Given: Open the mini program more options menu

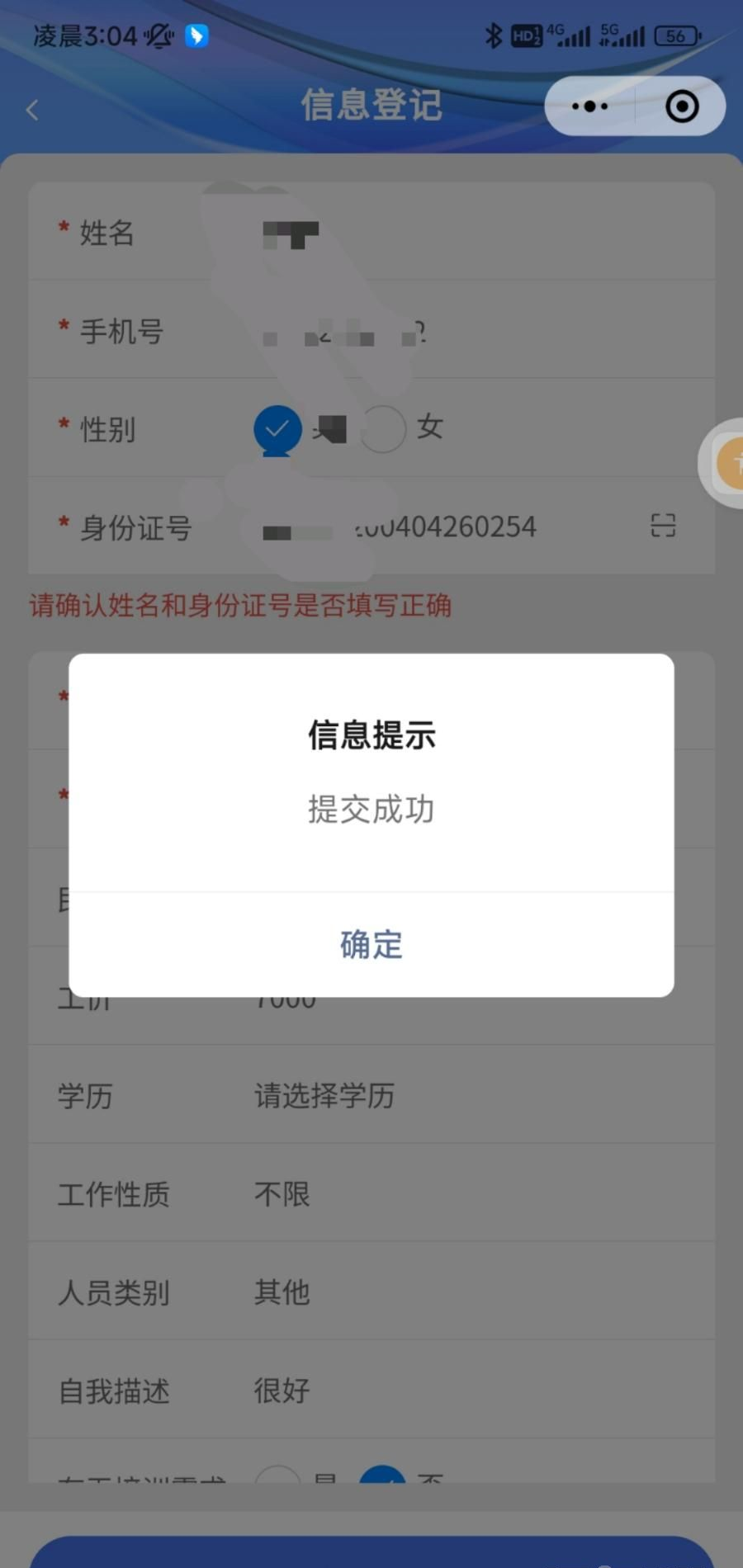Looking at the screenshot, I should point(589,106).
